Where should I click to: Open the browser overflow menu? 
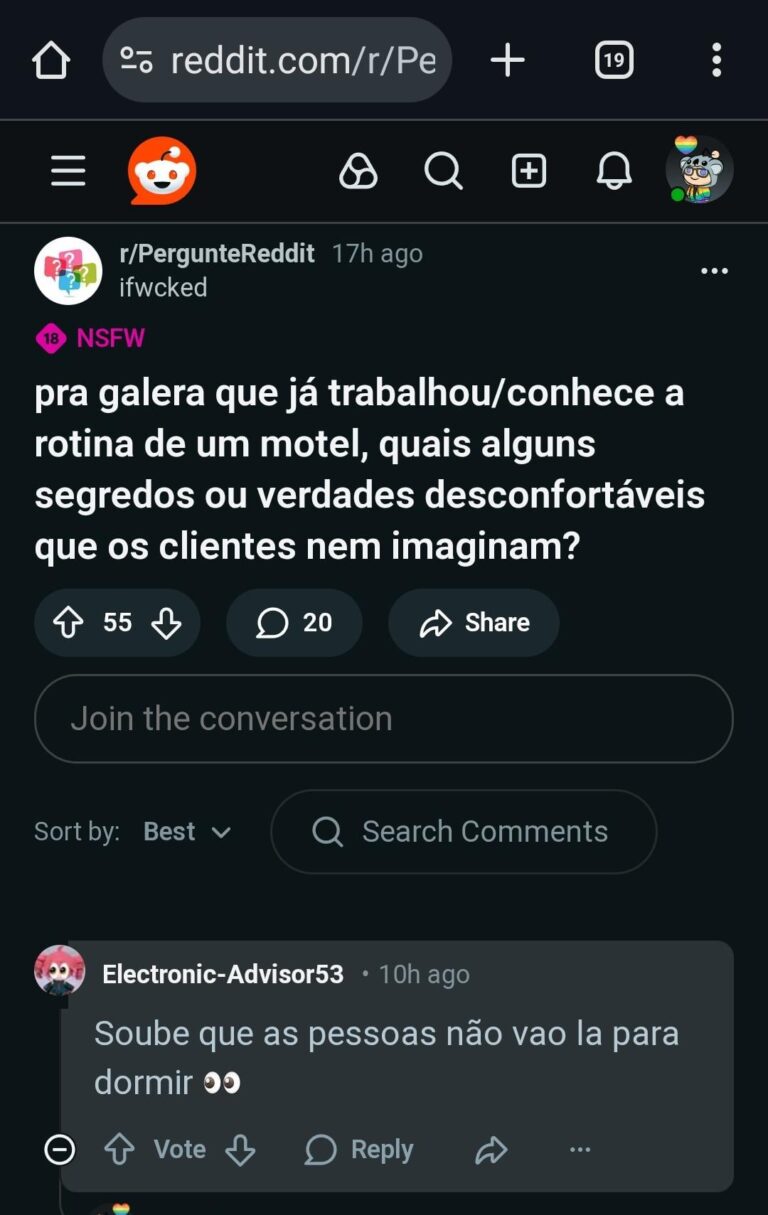[716, 61]
